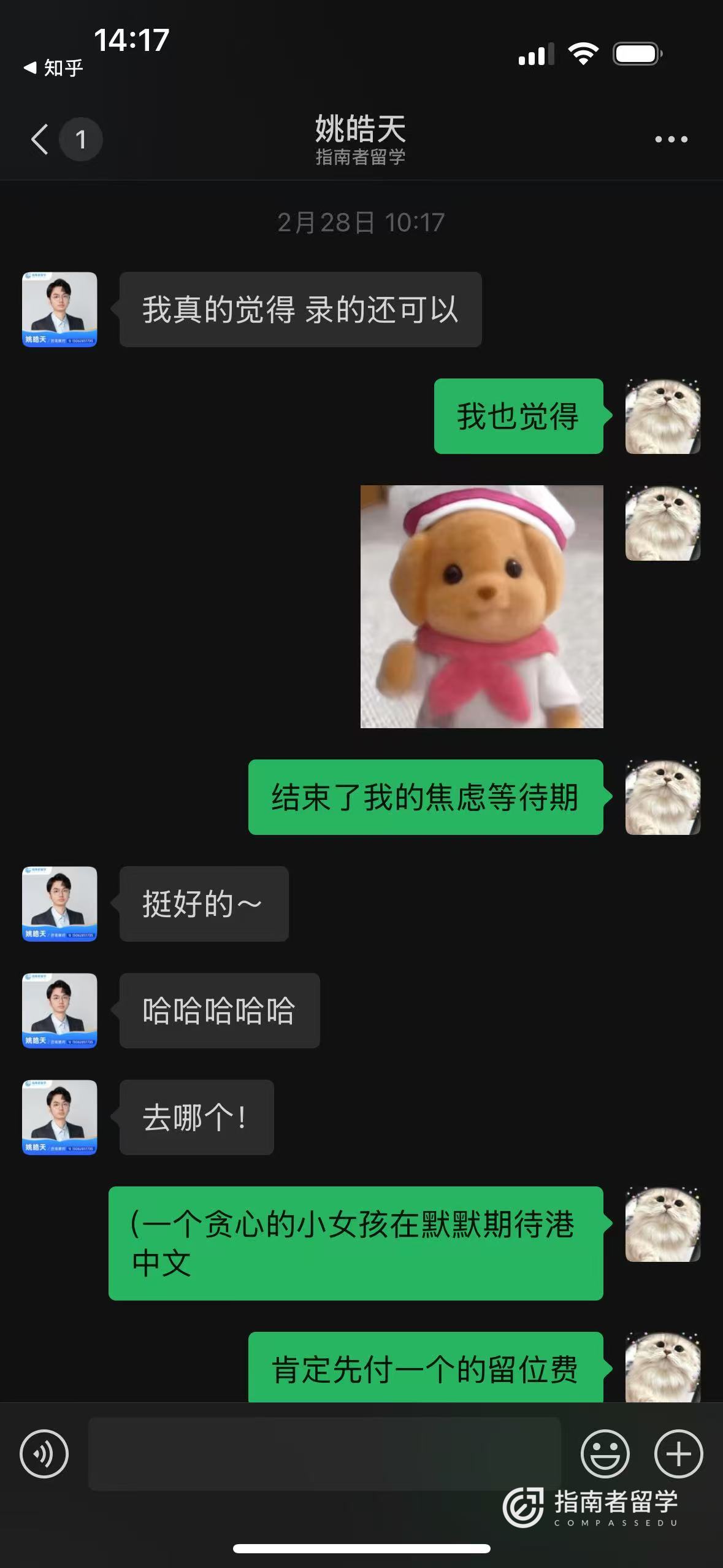Go back to the chat list
Screen dimensions: 723x1568
pyautogui.click(x=40, y=139)
